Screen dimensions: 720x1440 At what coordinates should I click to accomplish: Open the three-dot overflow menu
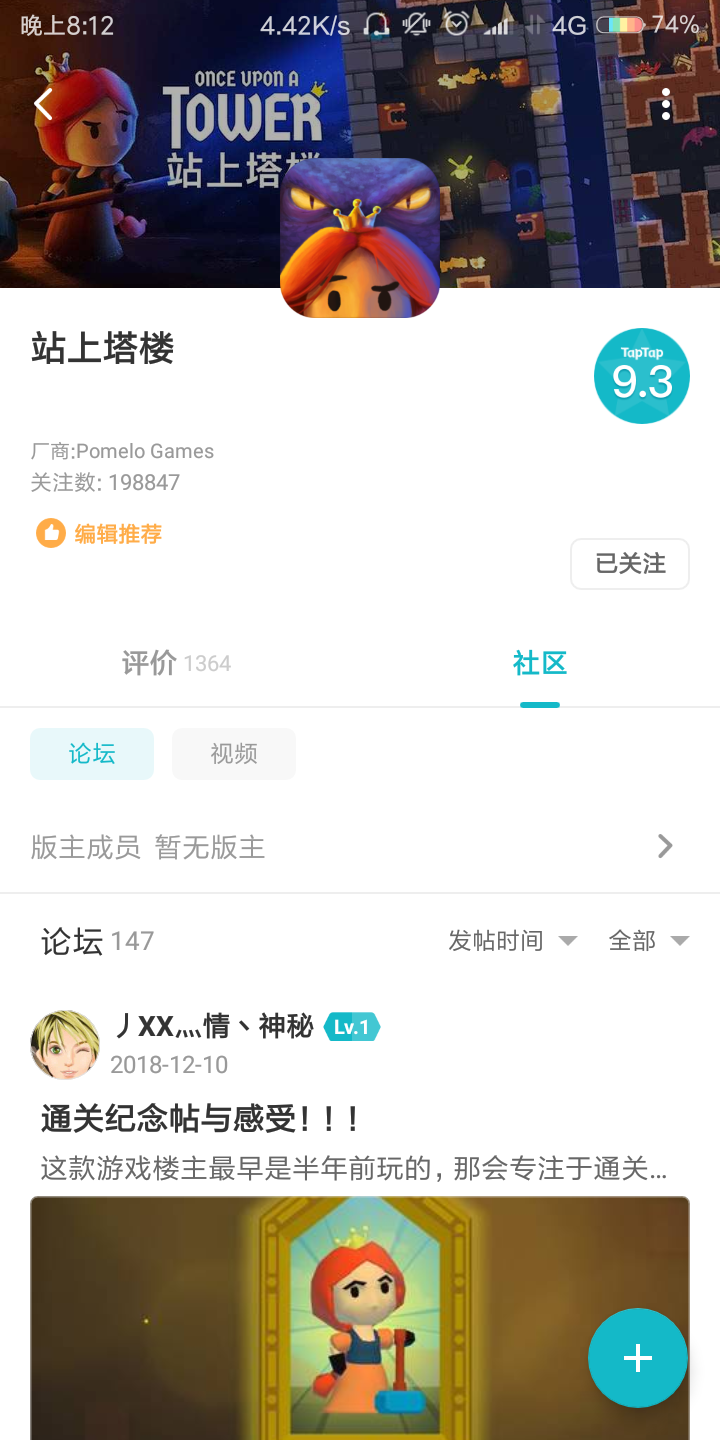tap(666, 103)
